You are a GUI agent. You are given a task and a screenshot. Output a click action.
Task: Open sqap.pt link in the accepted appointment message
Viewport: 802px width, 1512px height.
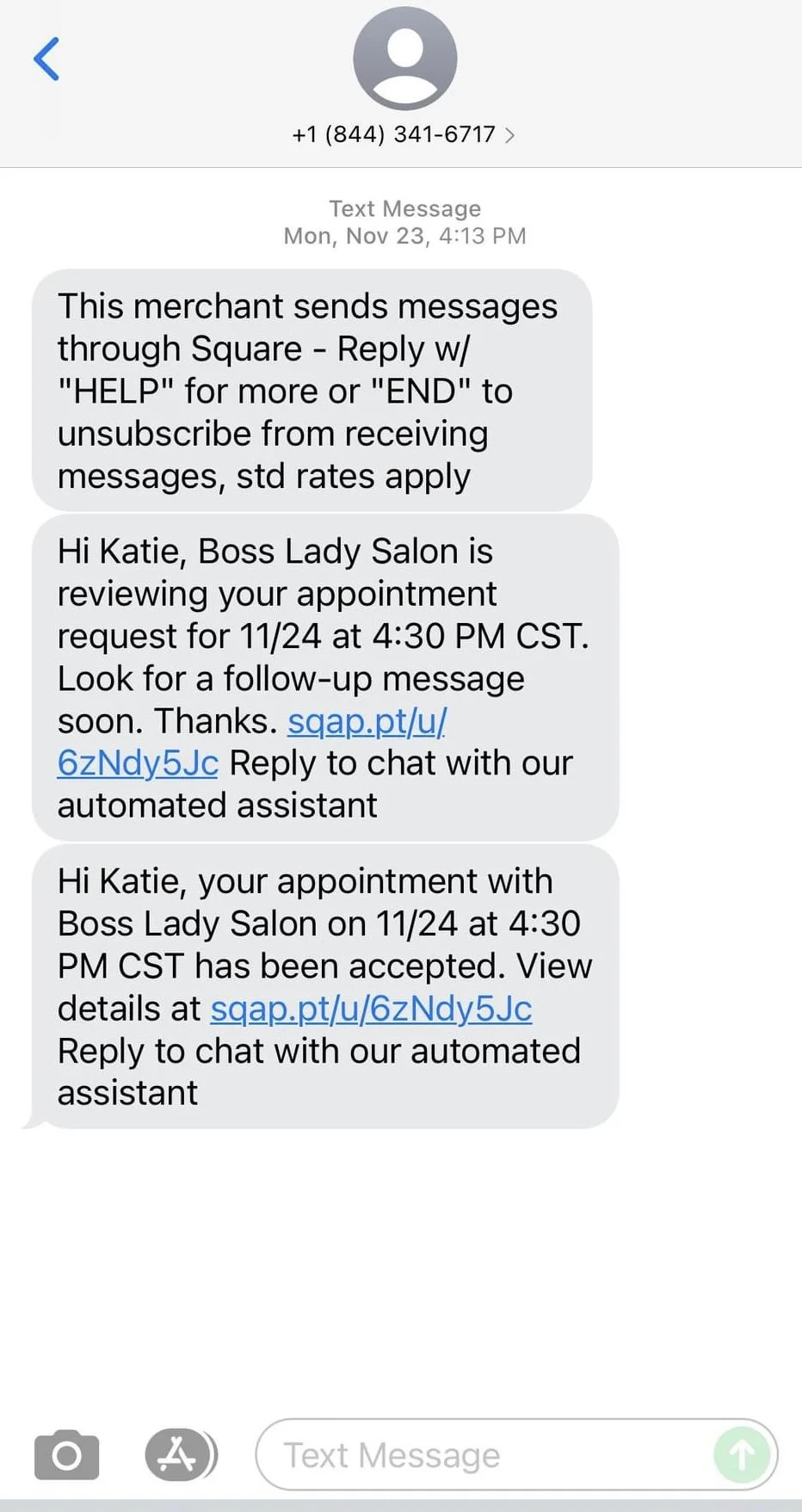[x=371, y=1009]
